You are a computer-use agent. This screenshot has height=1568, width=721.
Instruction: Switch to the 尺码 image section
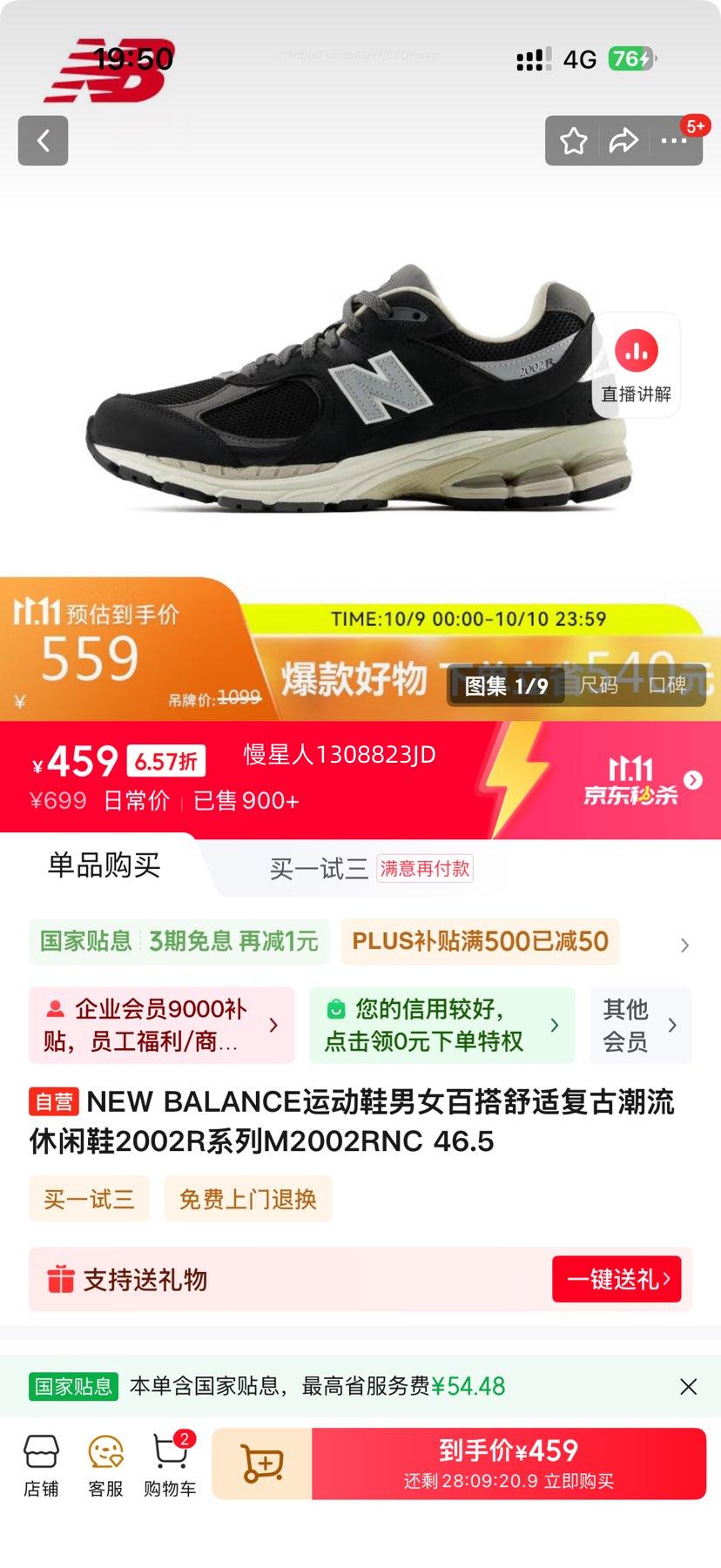pyautogui.click(x=598, y=686)
